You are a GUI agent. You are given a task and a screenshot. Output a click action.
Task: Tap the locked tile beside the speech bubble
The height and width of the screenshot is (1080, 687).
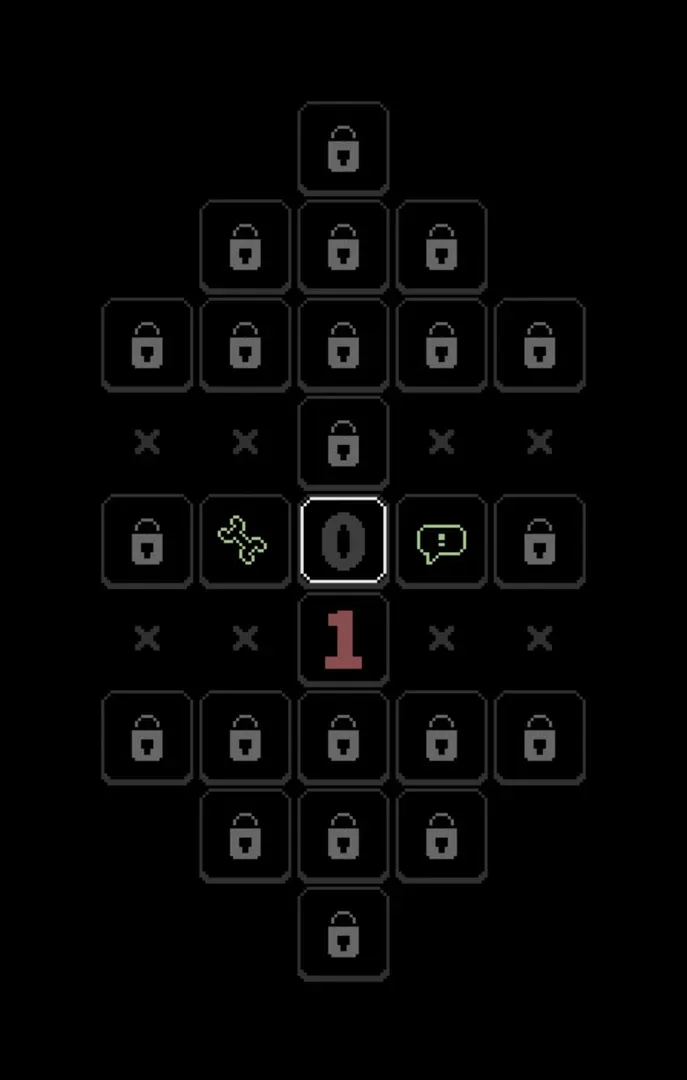539,540
